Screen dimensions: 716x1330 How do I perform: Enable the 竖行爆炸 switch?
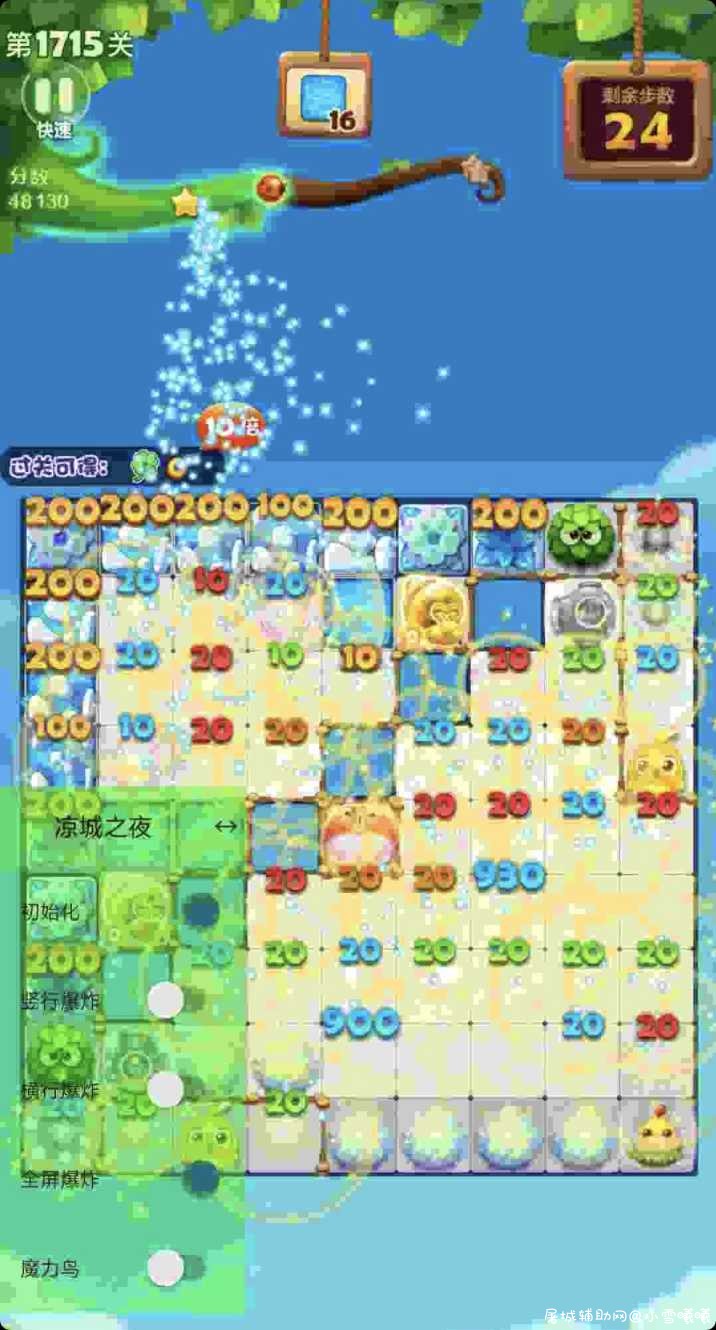tap(178, 998)
